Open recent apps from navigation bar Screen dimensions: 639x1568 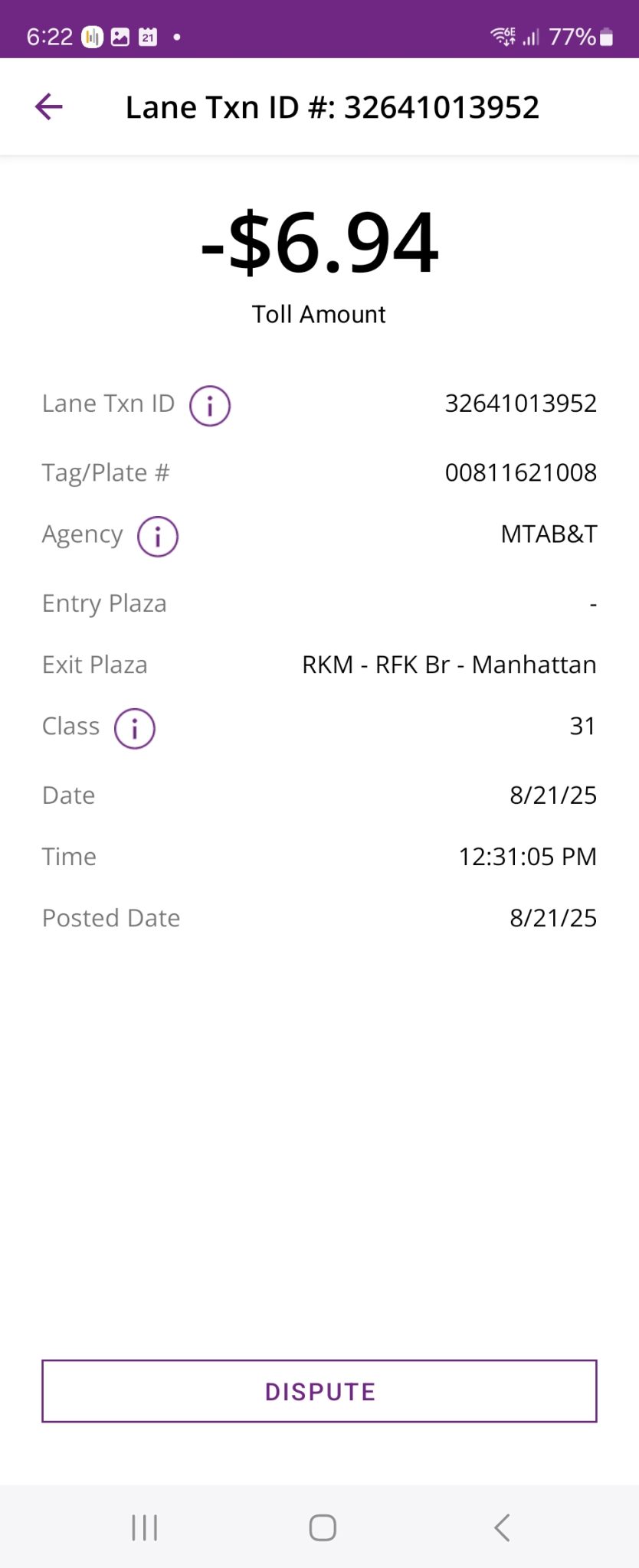click(x=145, y=1527)
